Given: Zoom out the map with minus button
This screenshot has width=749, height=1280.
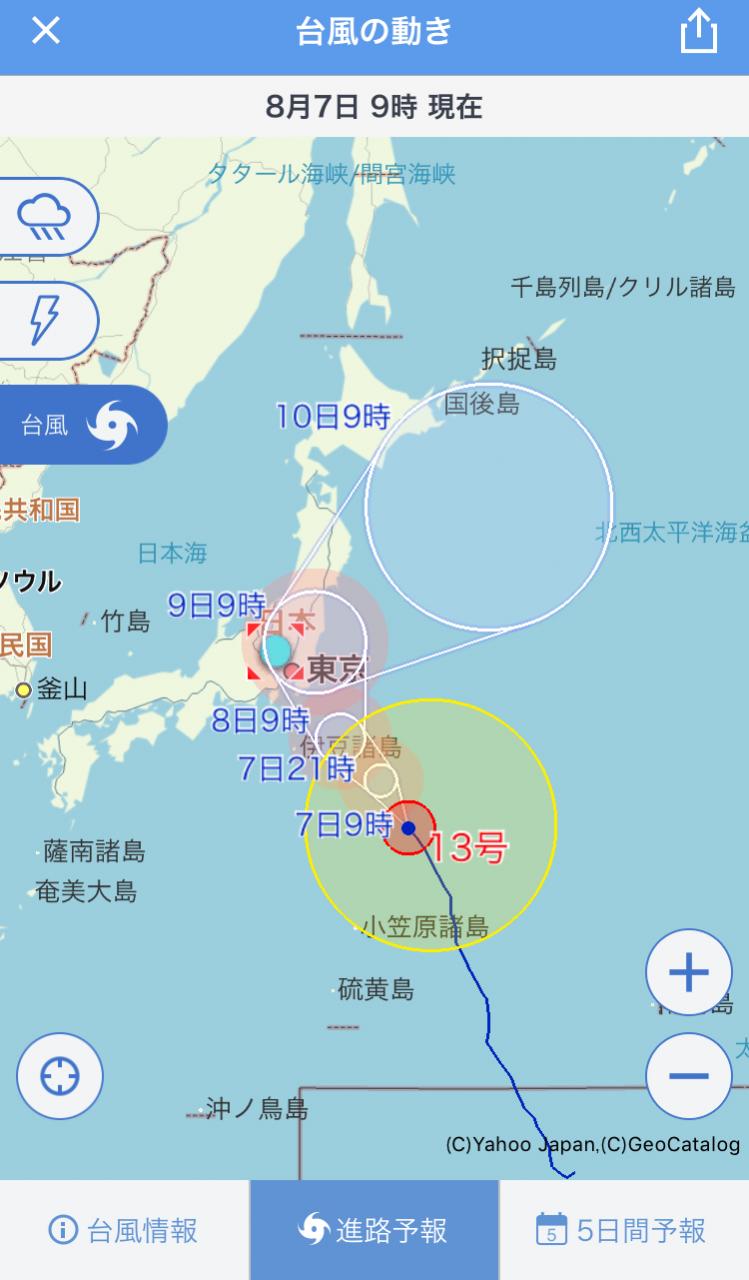Looking at the screenshot, I should 689,1076.
